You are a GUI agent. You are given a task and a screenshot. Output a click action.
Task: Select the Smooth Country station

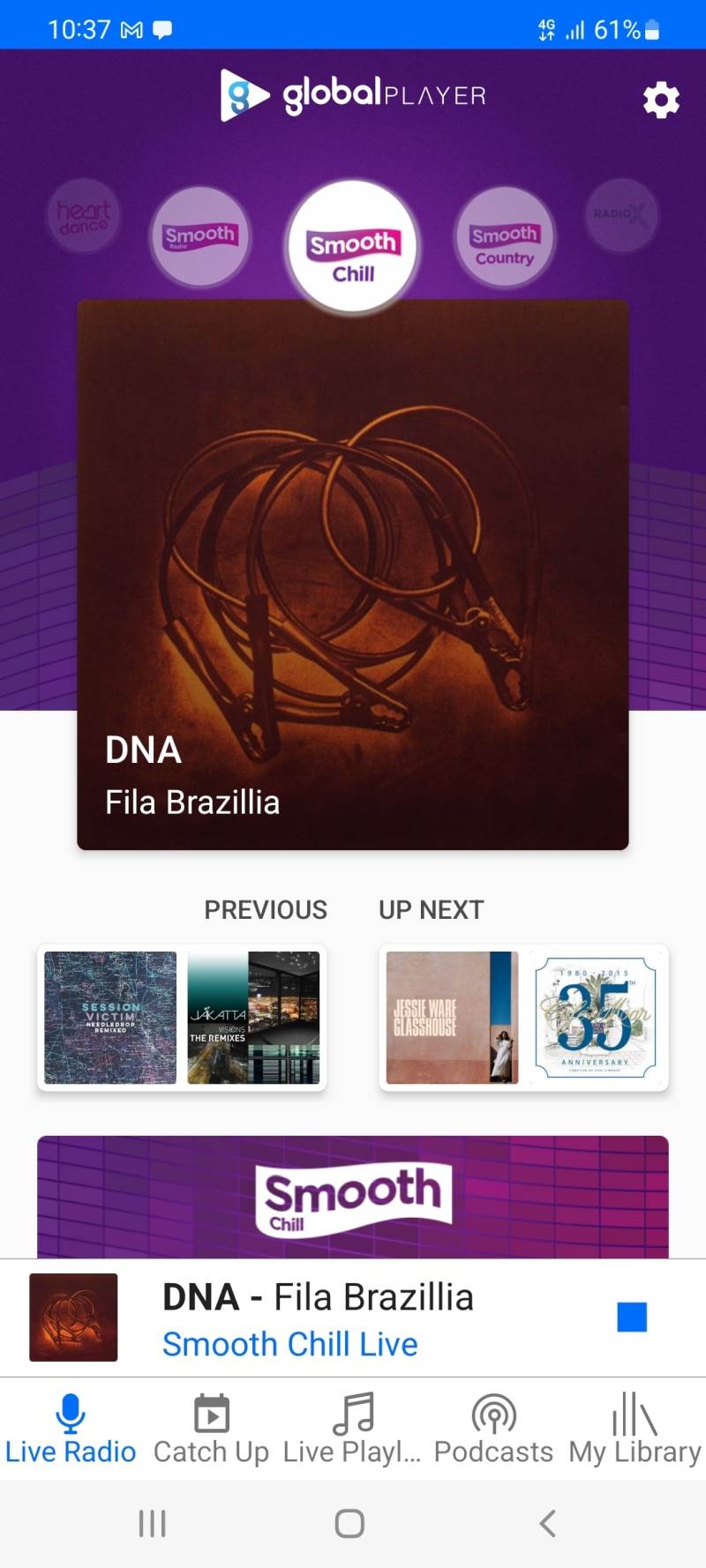pyautogui.click(x=504, y=236)
